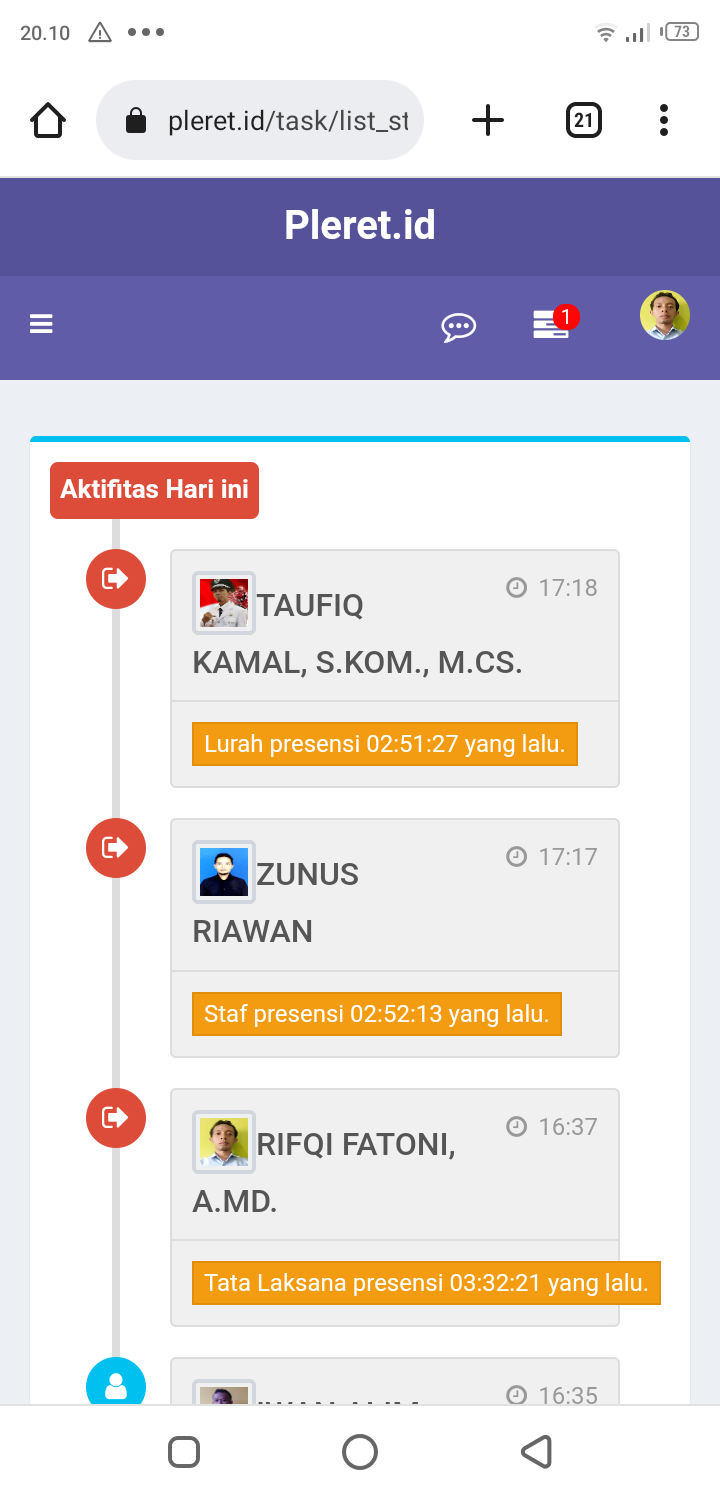Show recent apps from the navigation bar

(184, 1451)
